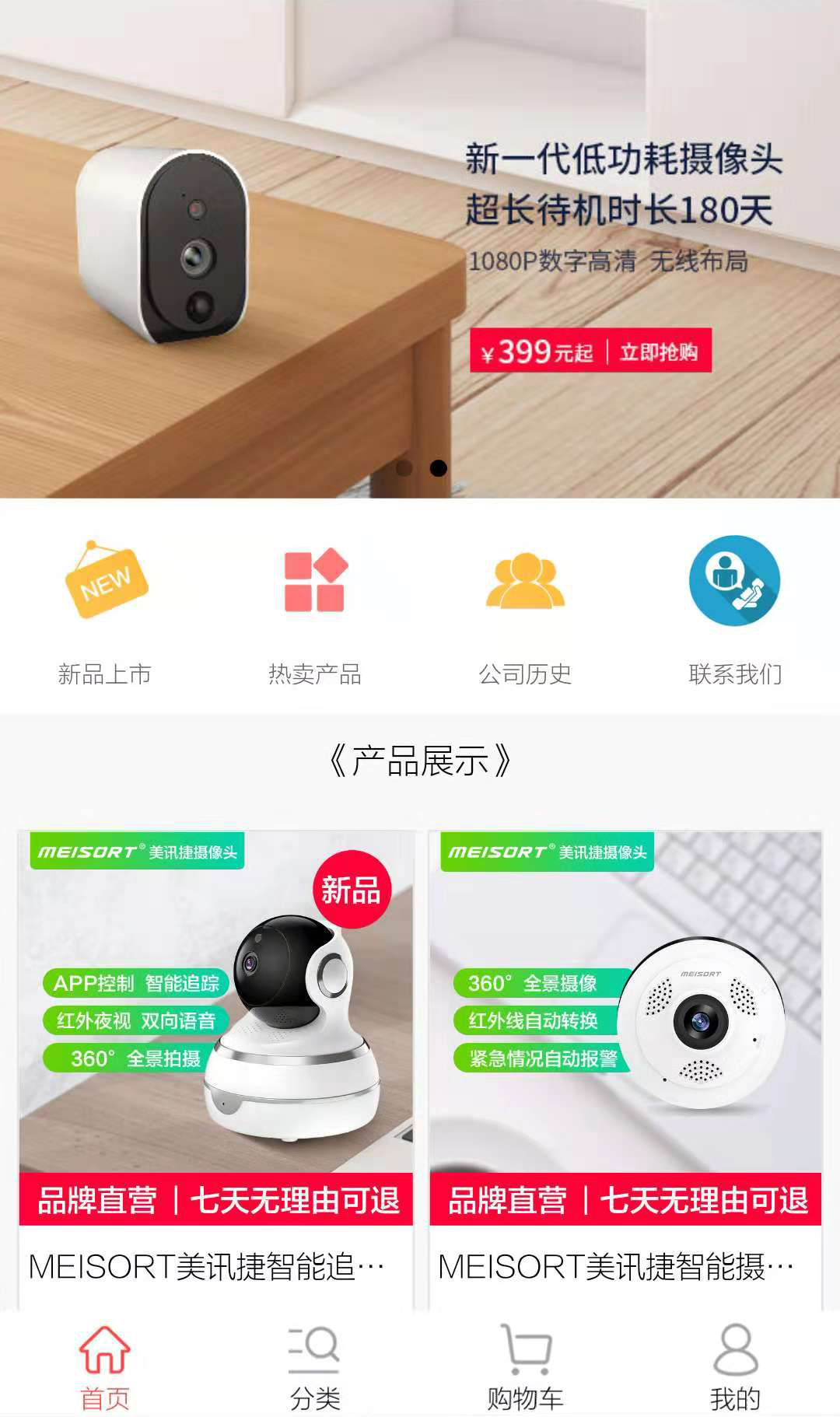Viewport: 840px width, 1417px height.
Task: View 公司历史 company history
Action: coord(525,611)
